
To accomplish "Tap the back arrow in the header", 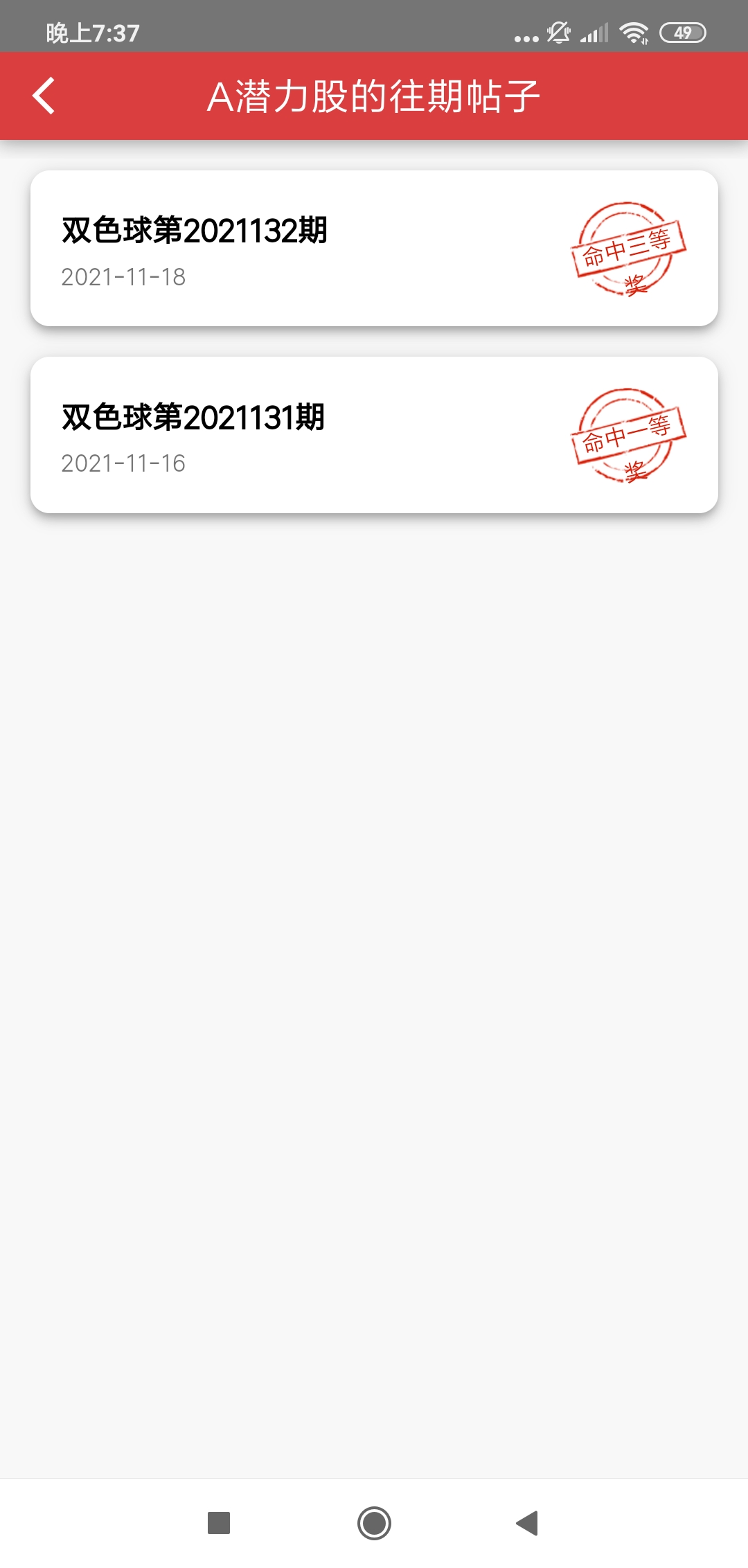I will coord(44,96).
